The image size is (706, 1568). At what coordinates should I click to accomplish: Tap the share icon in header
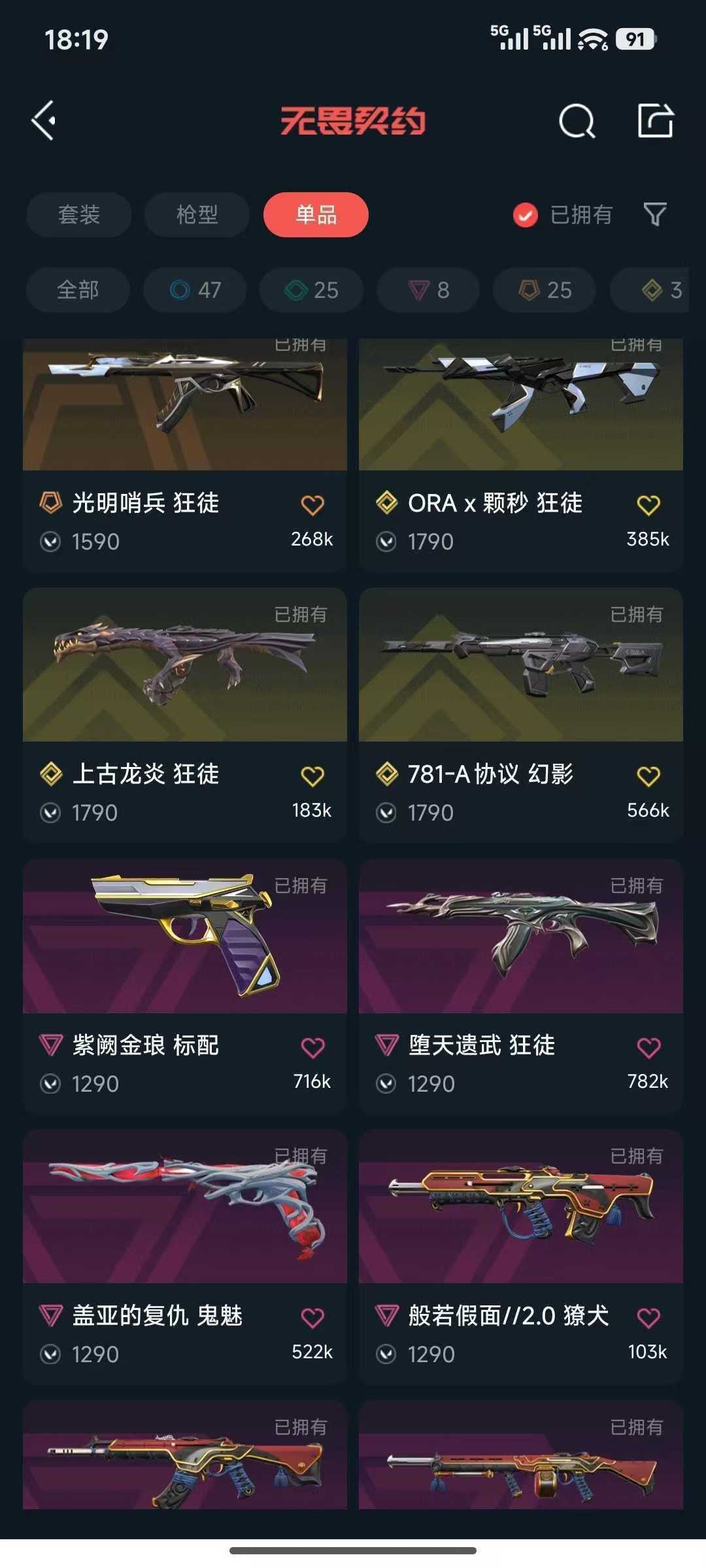[656, 120]
